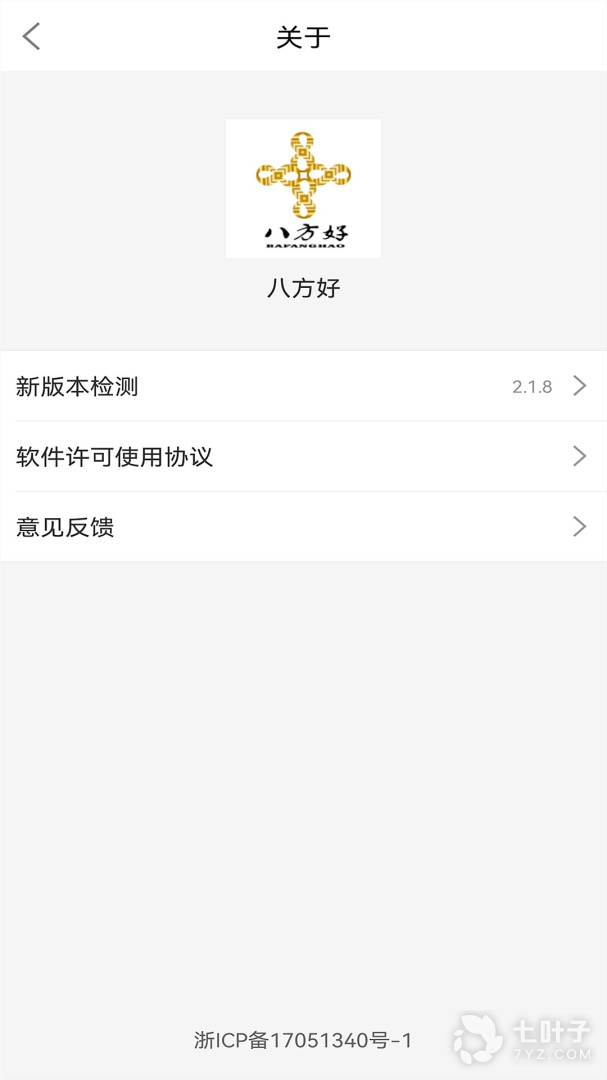Viewport: 607px width, 1080px height.
Task: Open the software license agreement (软件许可使用协议)
Action: (x=303, y=457)
